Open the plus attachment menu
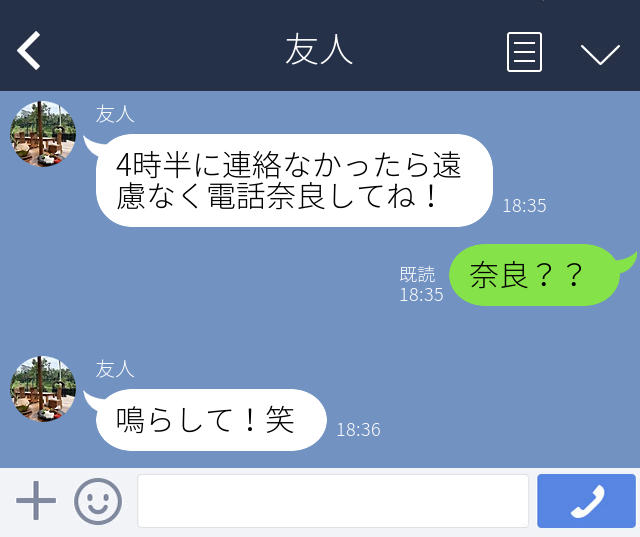The image size is (640, 537). (36, 500)
